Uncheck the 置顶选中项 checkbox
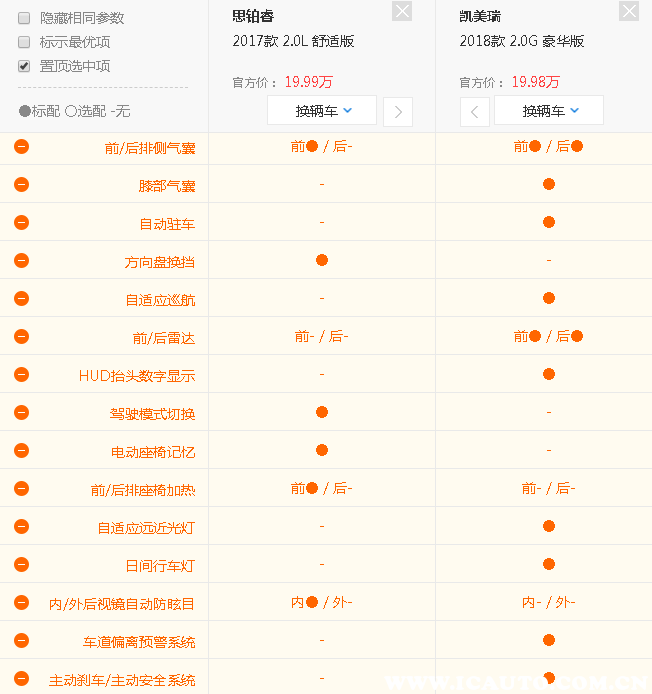The width and height of the screenshot is (652, 694). 24,66
